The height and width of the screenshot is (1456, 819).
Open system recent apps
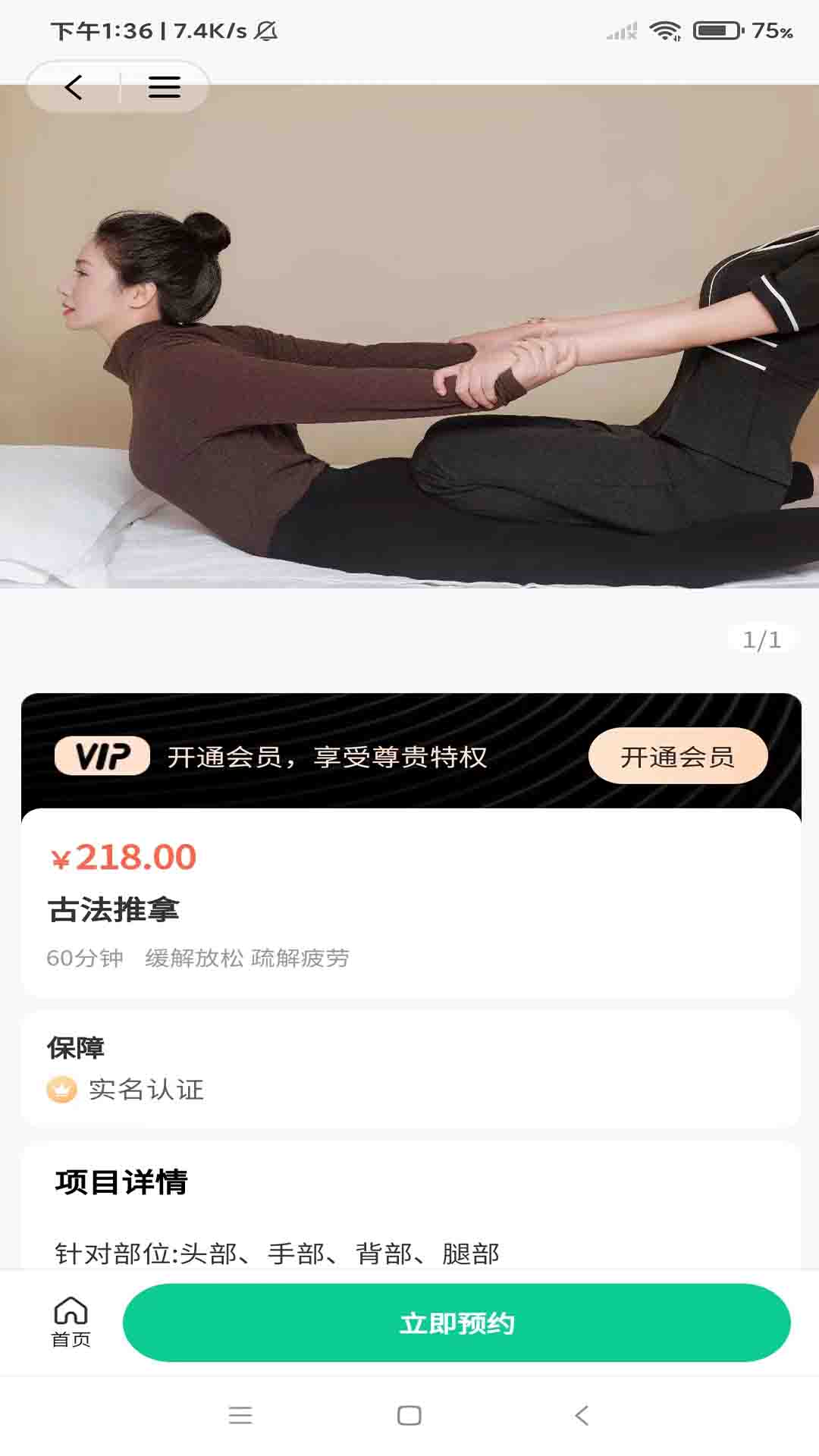pos(240,1415)
